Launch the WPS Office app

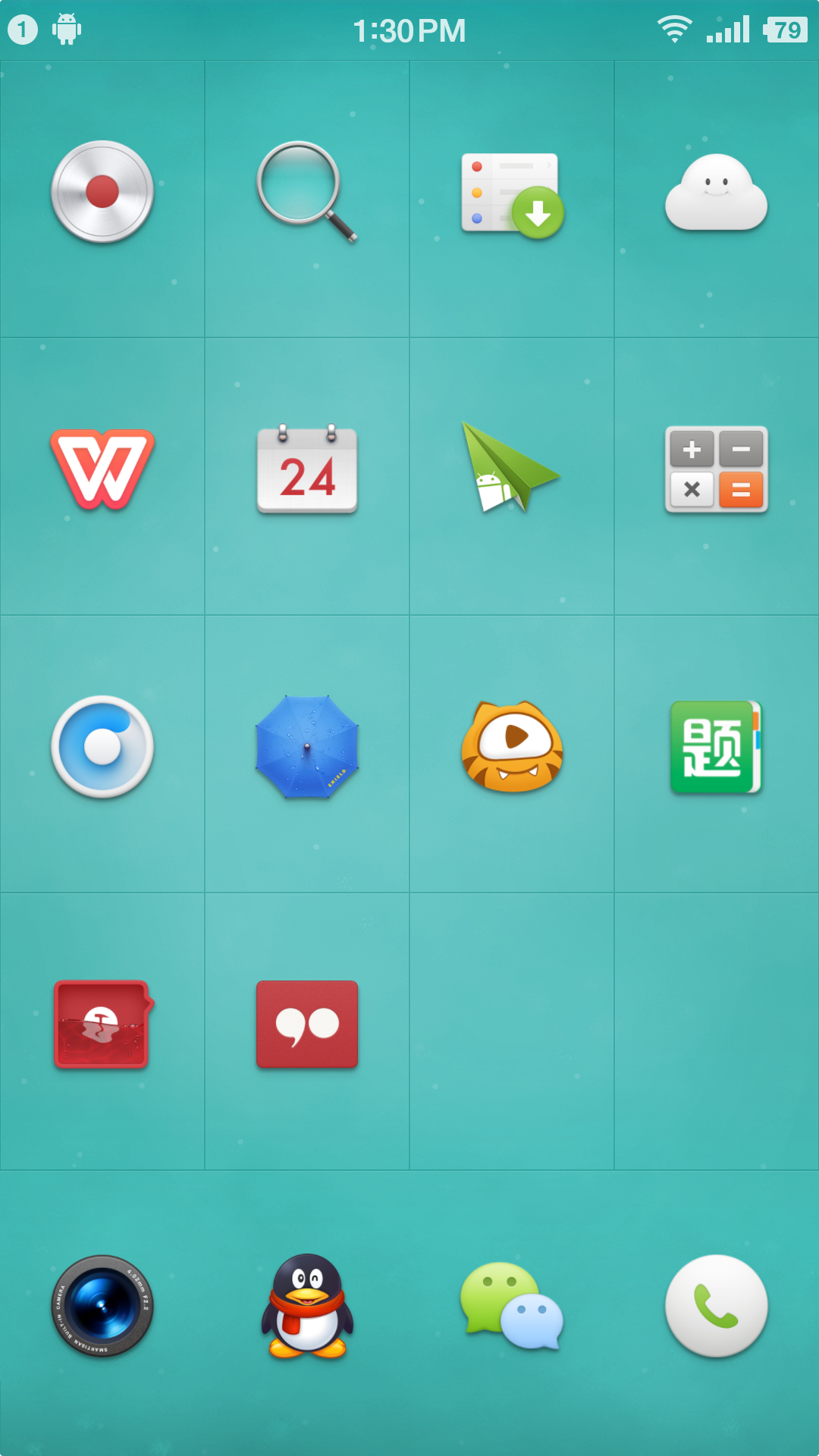[x=102, y=469]
